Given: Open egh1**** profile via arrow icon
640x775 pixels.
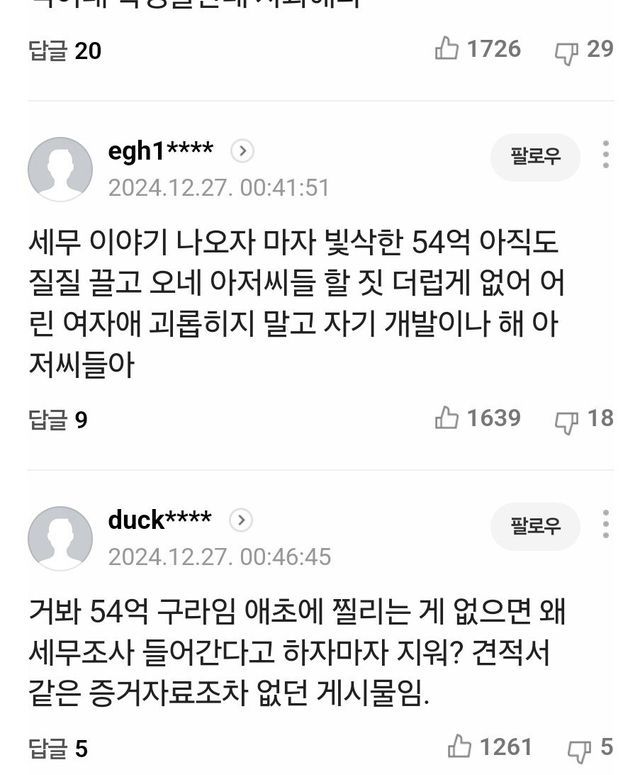Looking at the screenshot, I should pyautogui.click(x=243, y=151).
